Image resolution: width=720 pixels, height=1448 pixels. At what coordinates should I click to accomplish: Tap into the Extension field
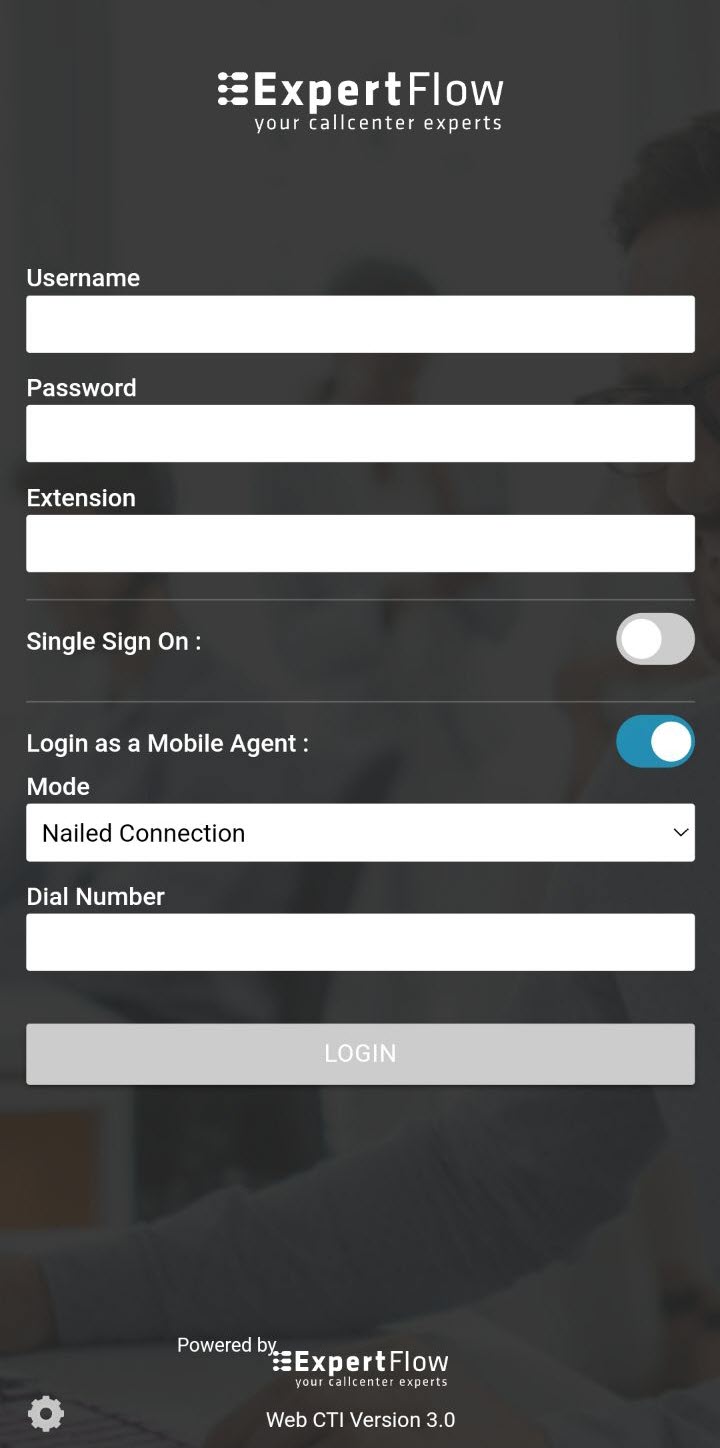[360, 543]
